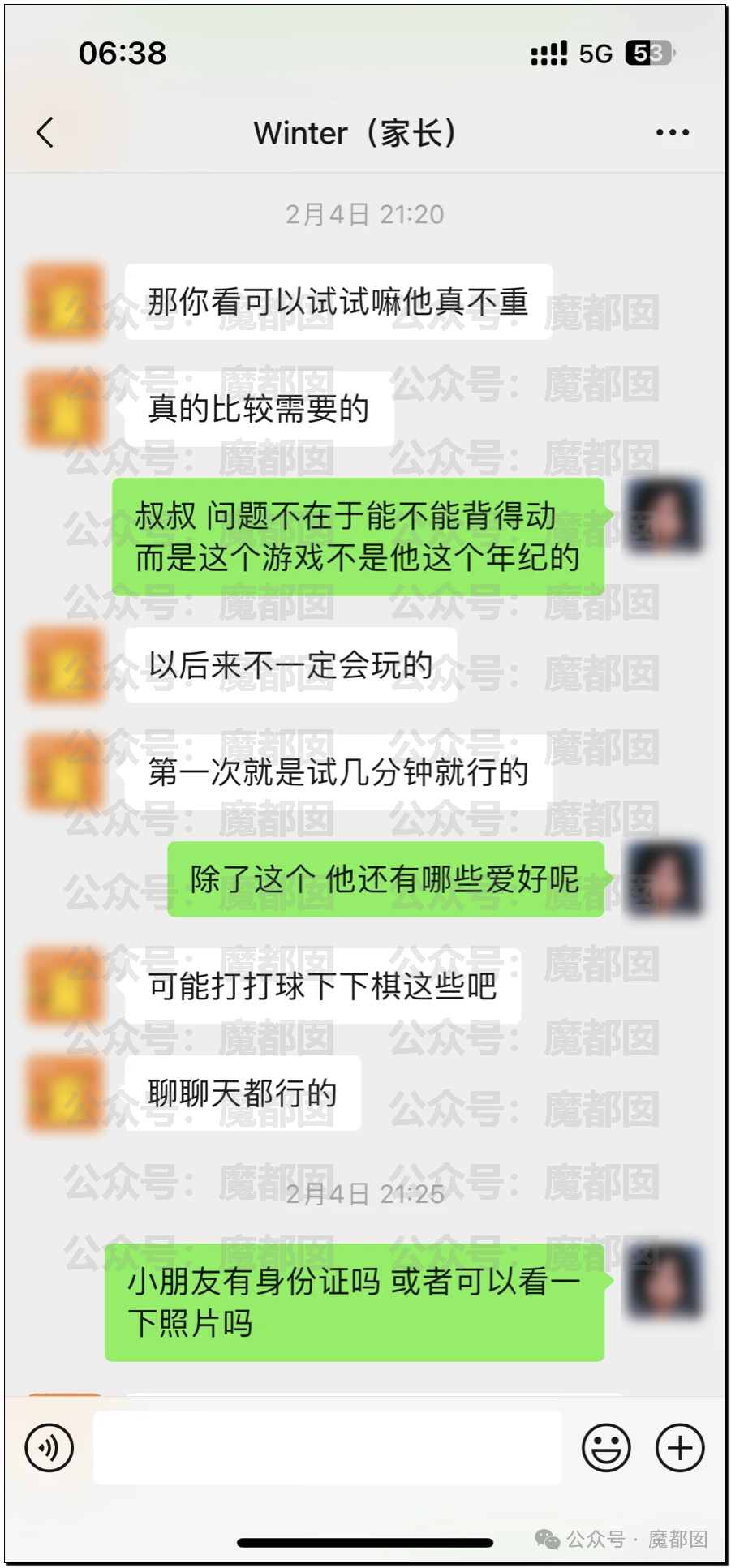
Task: Go back from the Winter chat
Action: (x=45, y=132)
